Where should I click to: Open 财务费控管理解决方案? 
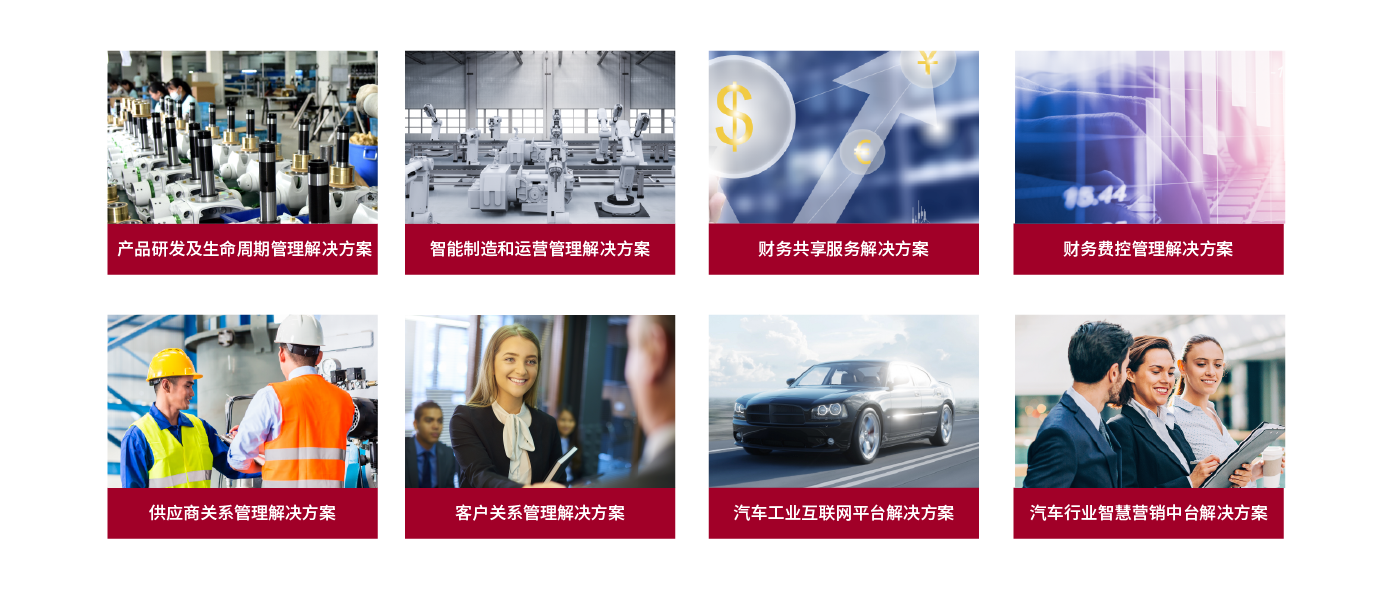[x=1148, y=163]
